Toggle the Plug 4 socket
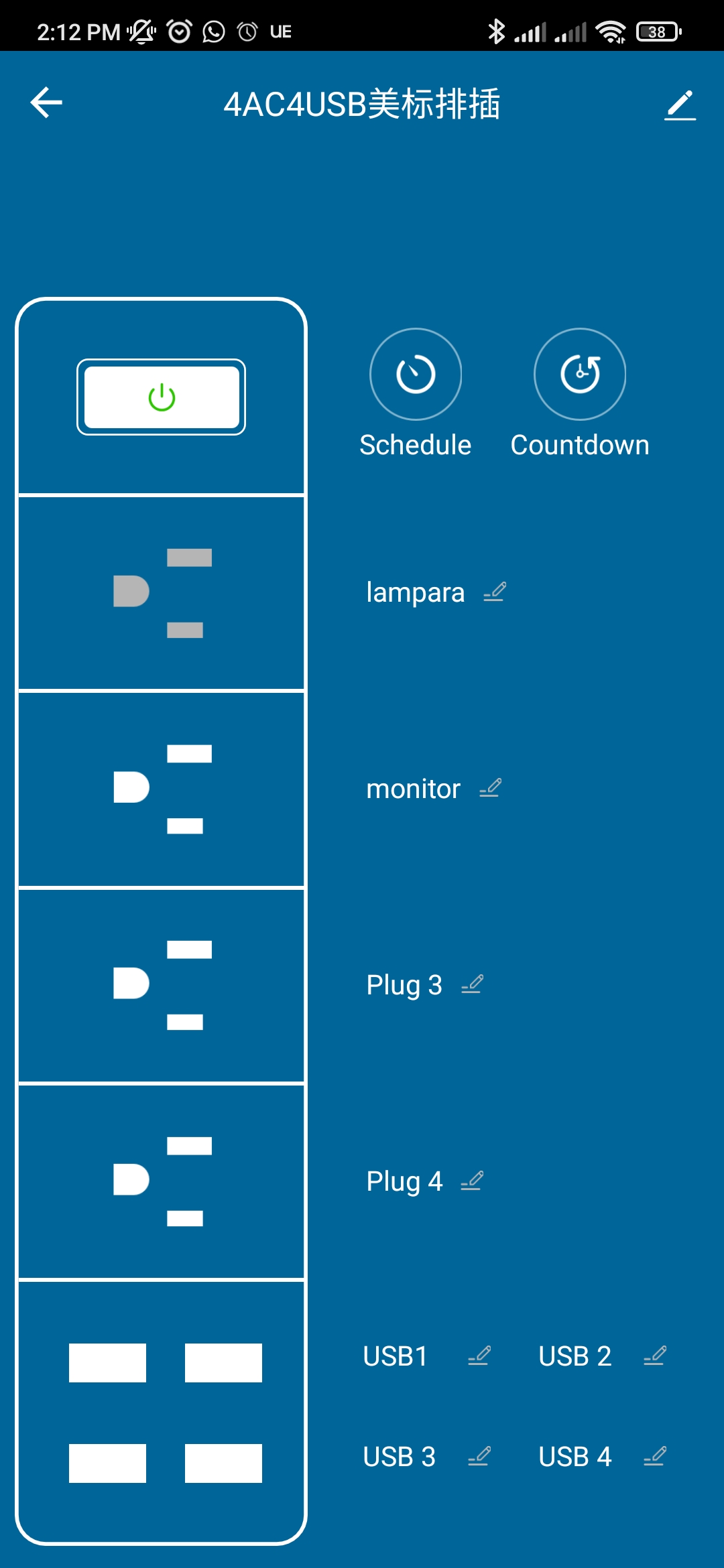The width and height of the screenshot is (724, 1568). point(162,1181)
